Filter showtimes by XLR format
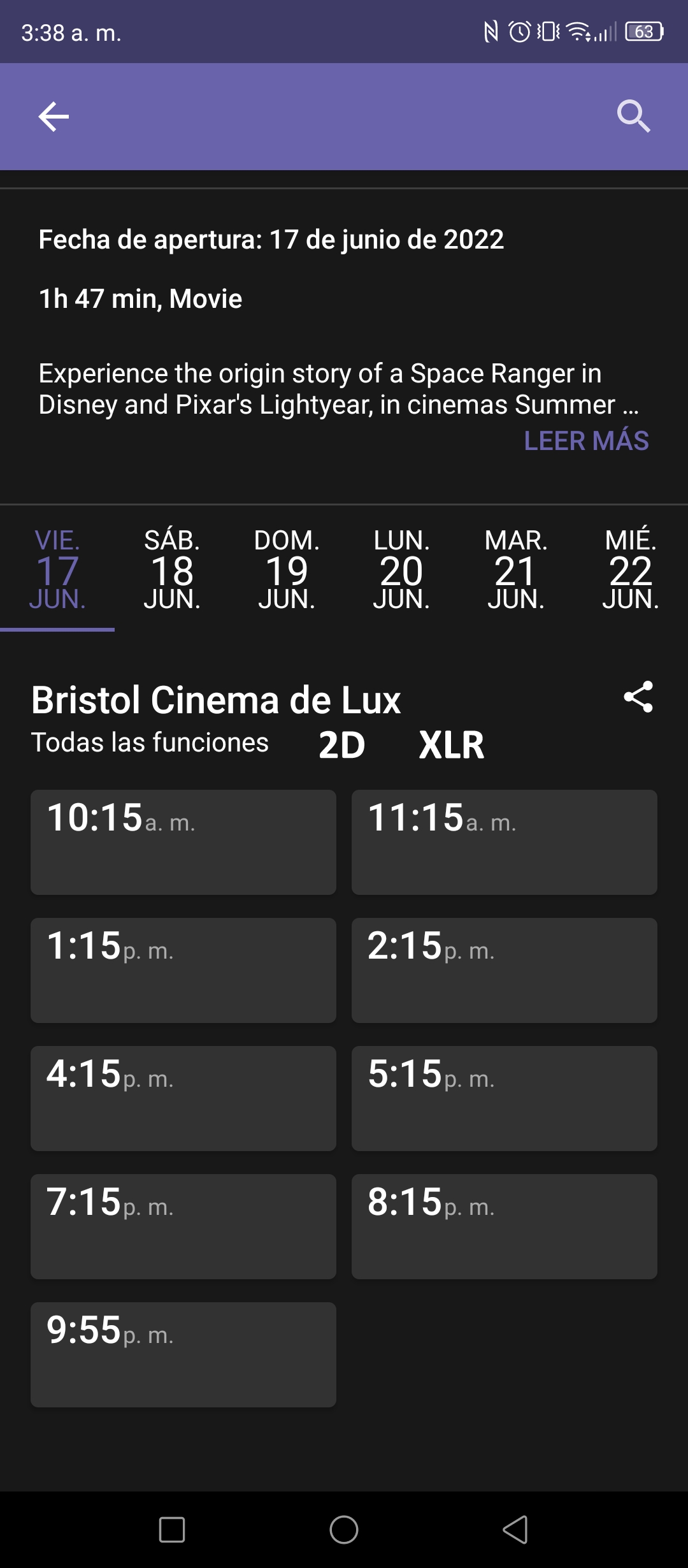The width and height of the screenshot is (688, 1568). [452, 744]
